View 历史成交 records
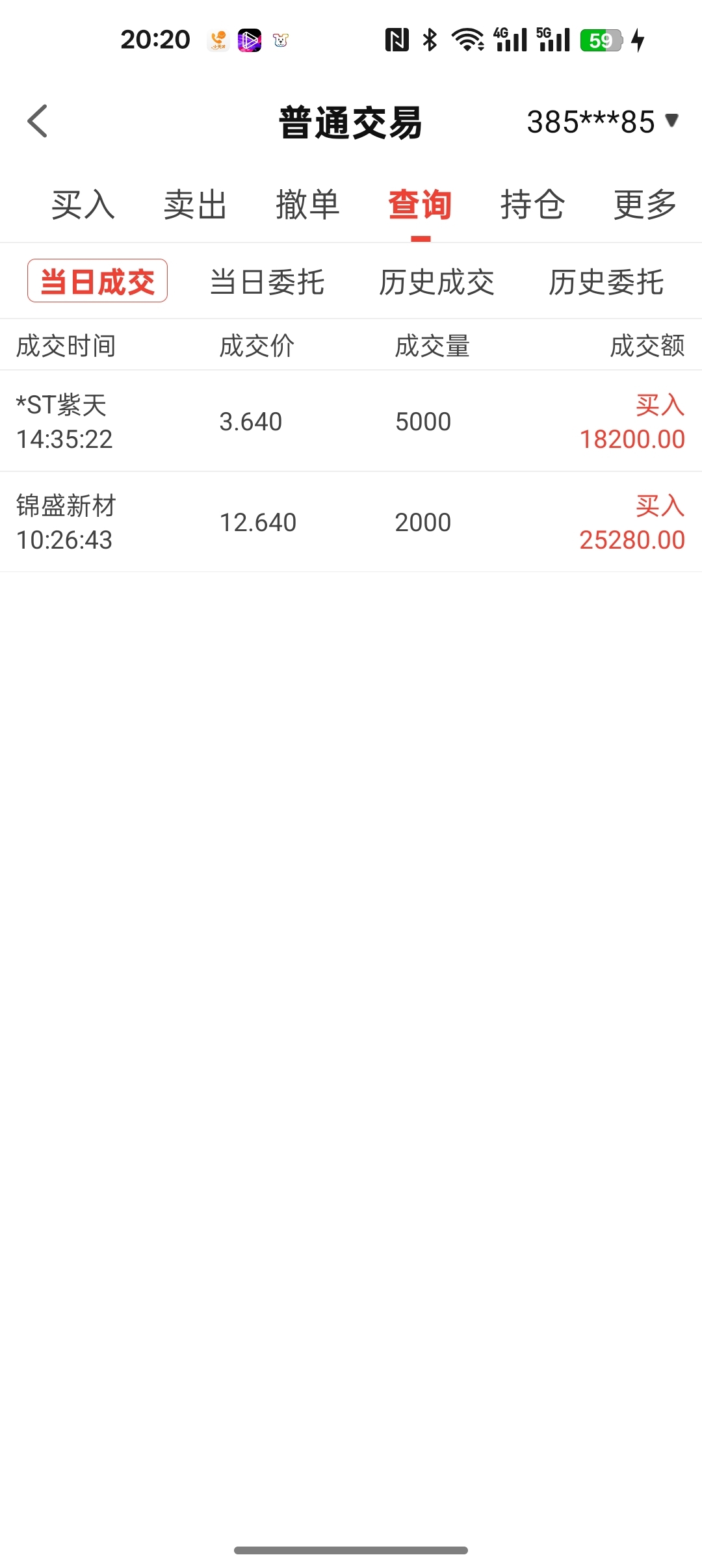Viewport: 702px width, 1568px height. click(x=437, y=281)
